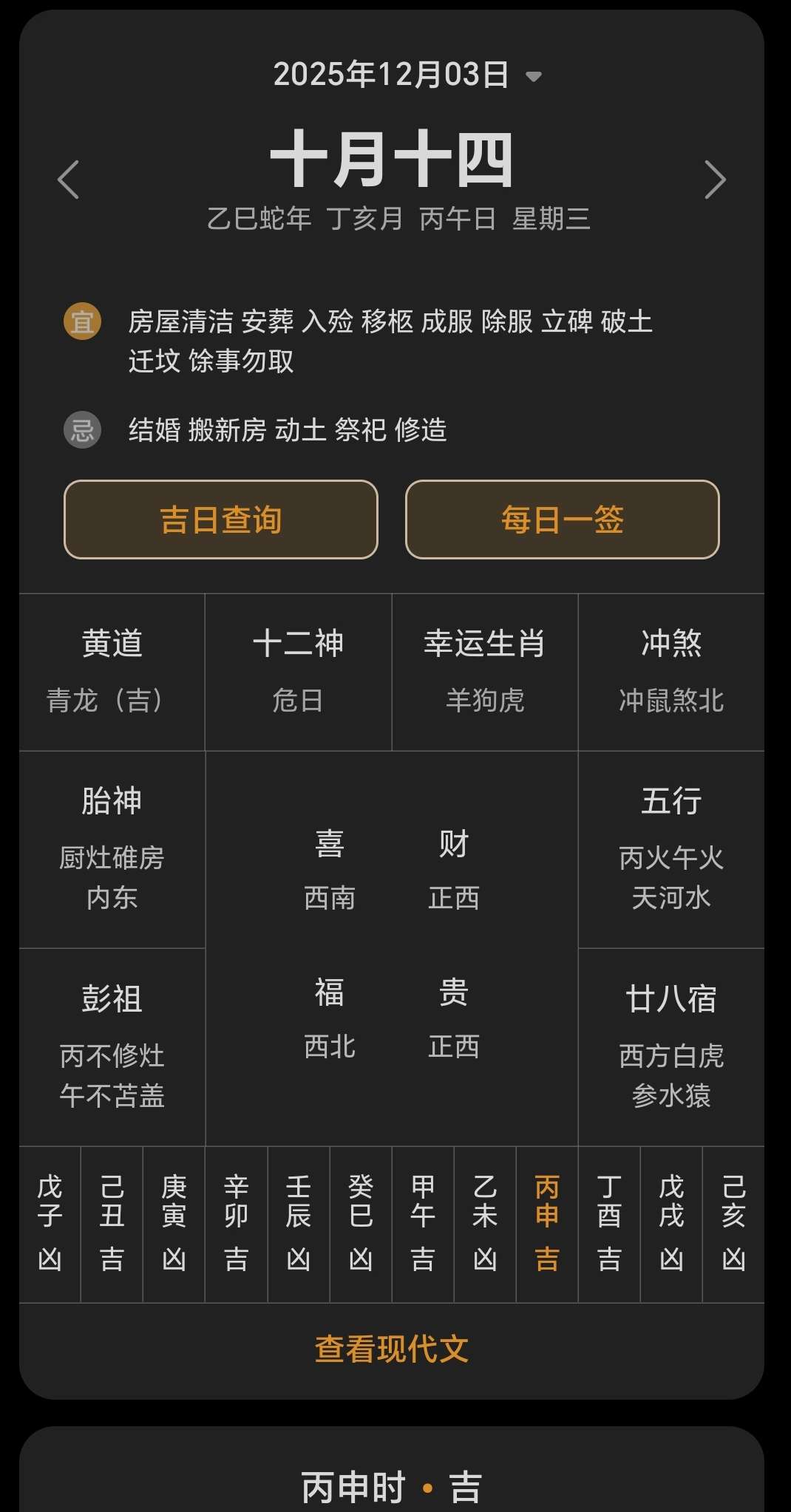
Task: Select the 庚寅 hour
Action: [x=174, y=1223]
